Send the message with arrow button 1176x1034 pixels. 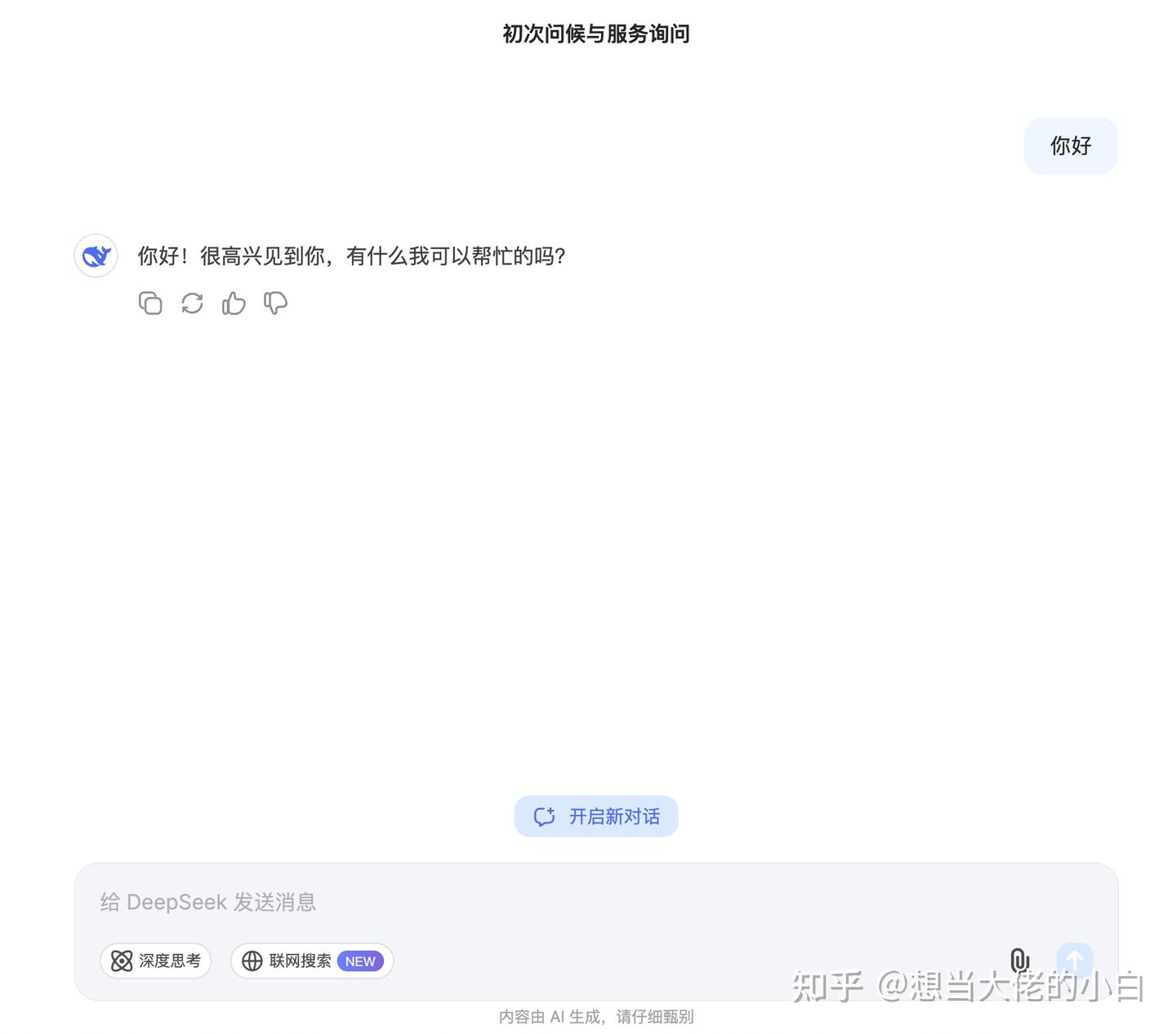click(x=1074, y=960)
